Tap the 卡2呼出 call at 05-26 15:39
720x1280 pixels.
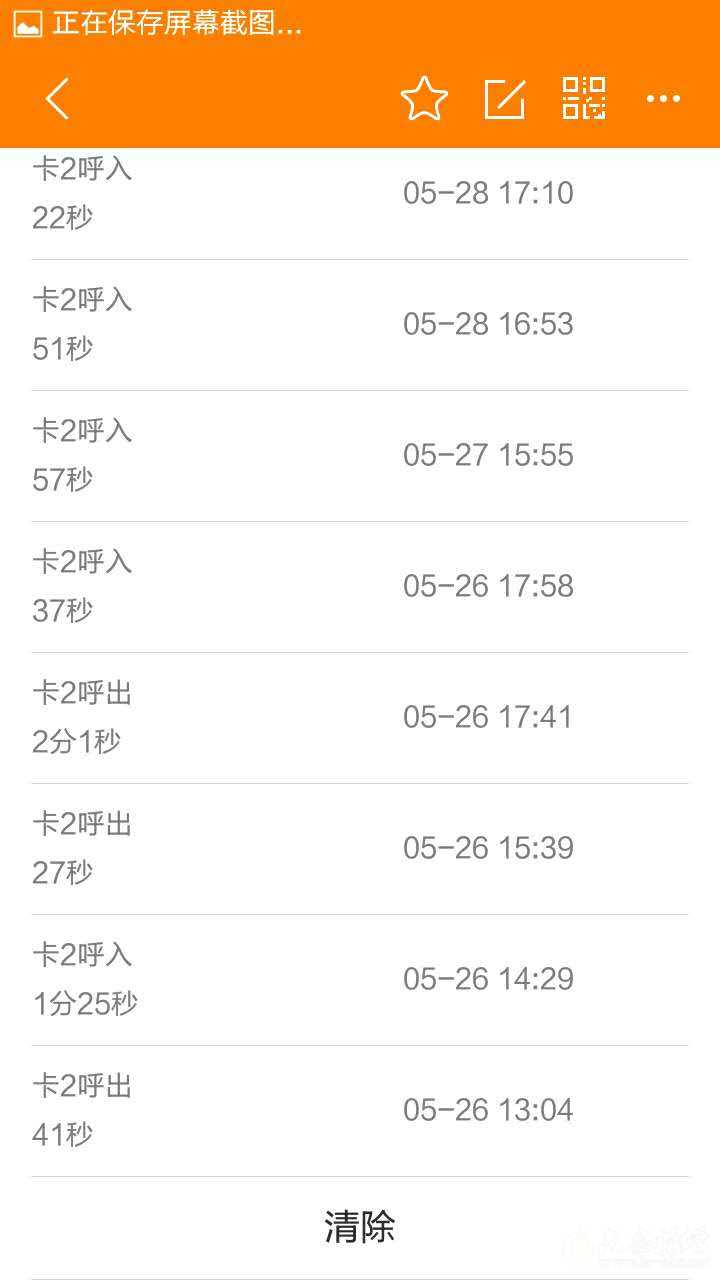click(x=360, y=848)
